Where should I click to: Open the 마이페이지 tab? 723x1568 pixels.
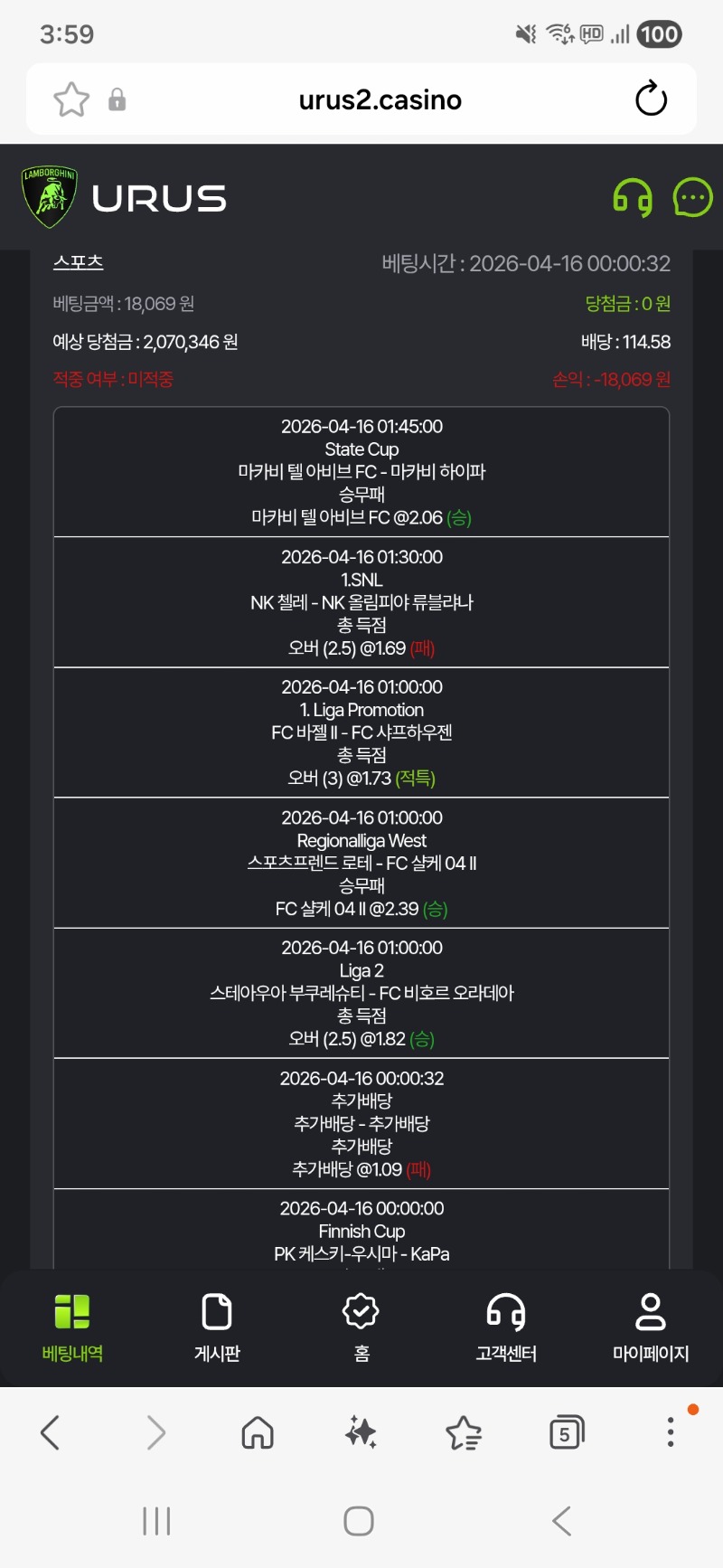coord(651,1327)
